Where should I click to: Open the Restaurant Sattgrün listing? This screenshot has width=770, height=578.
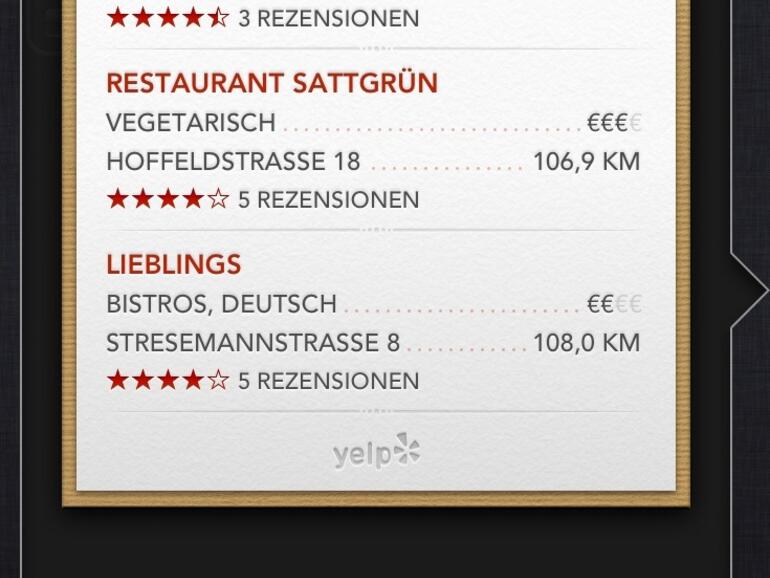pos(272,83)
